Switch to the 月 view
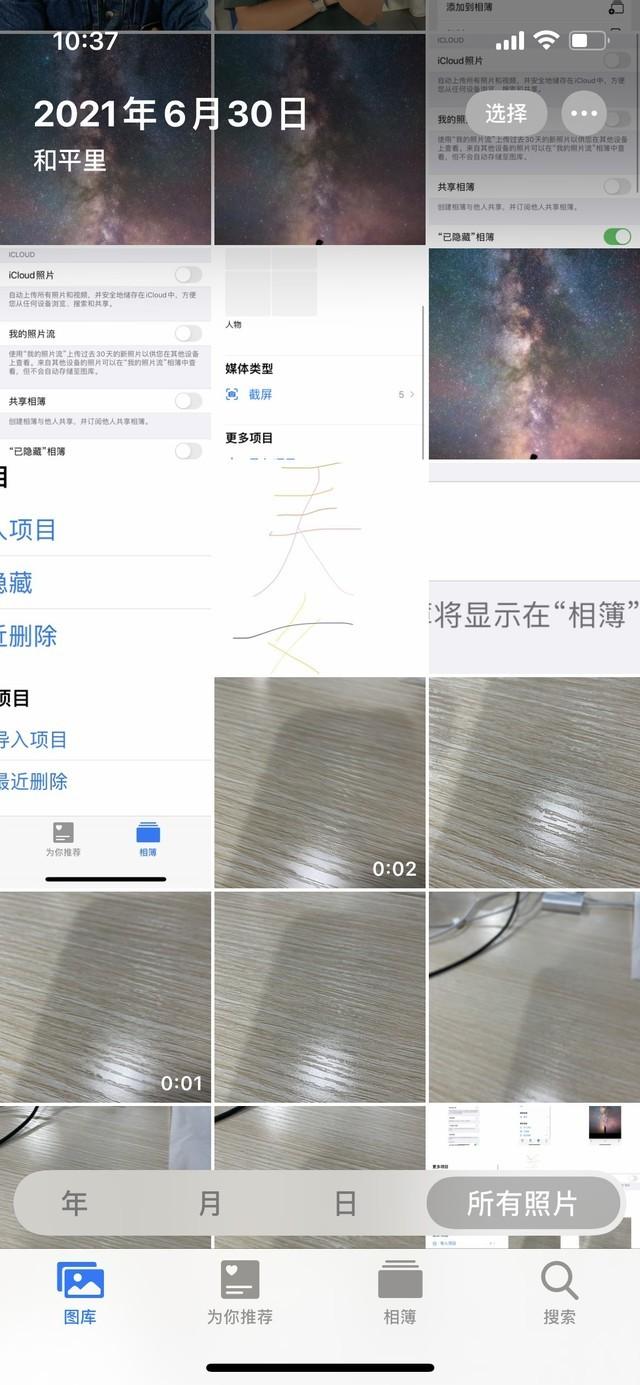This screenshot has width=640, height=1385. tap(210, 1203)
